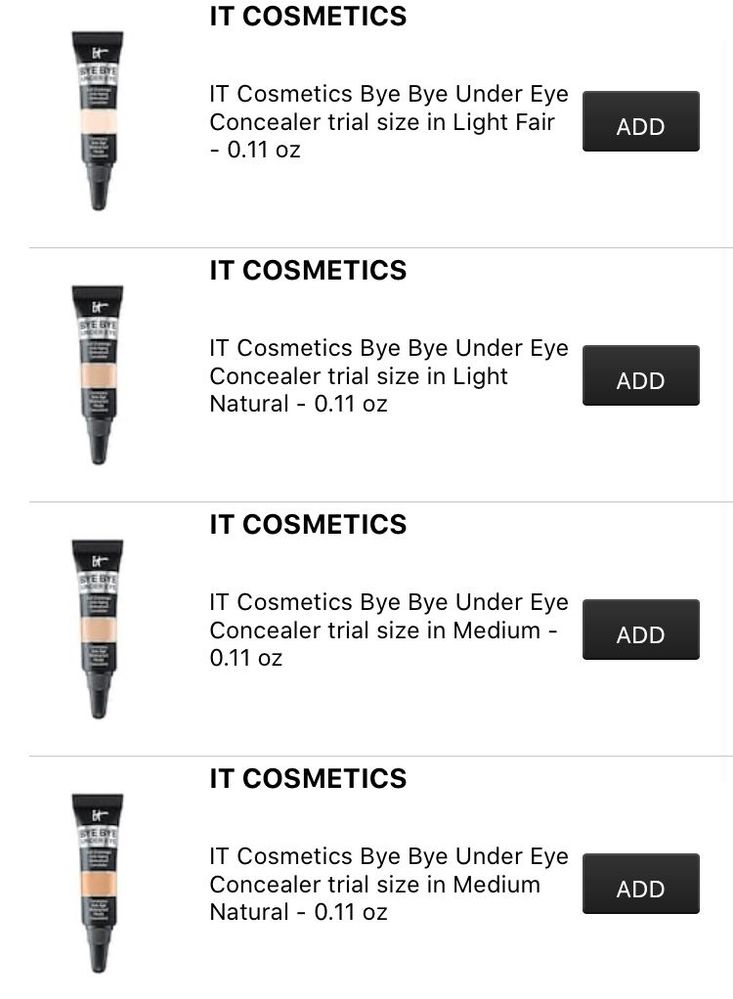
Task: Open the Medium concealer thumbnail image
Action: coord(98,629)
